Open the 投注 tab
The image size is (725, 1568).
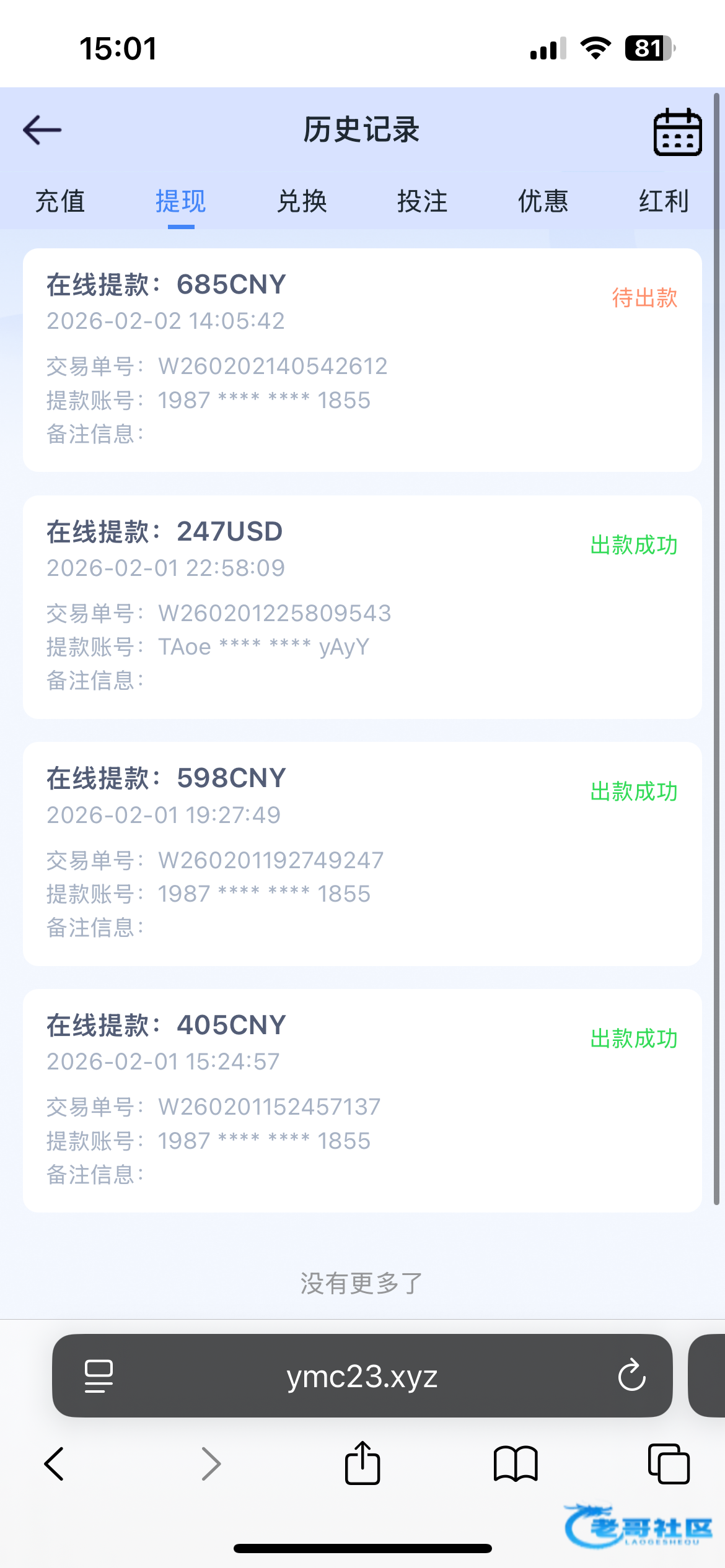click(x=422, y=202)
